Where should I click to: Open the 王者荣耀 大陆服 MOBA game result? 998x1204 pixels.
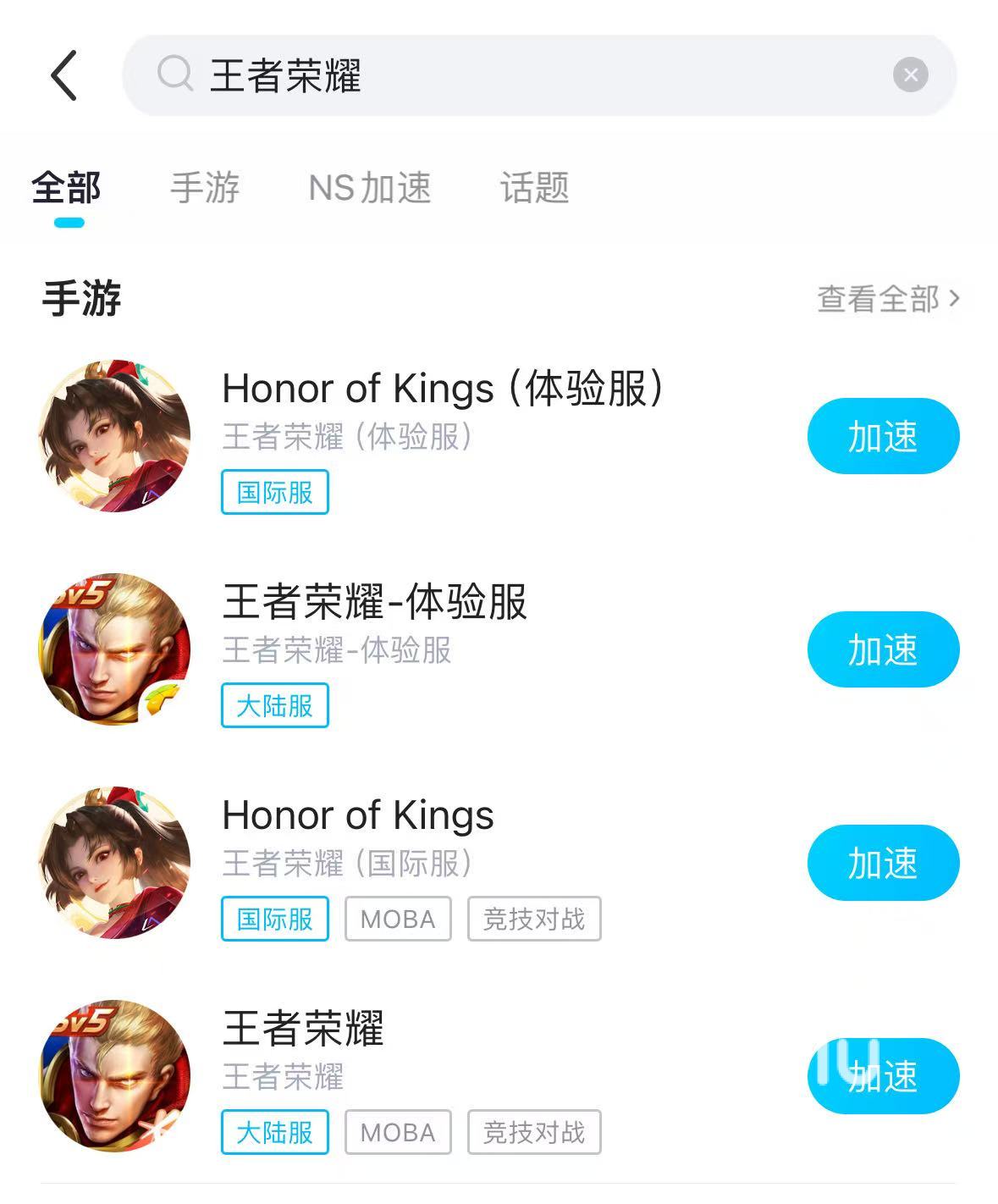(x=302, y=1030)
